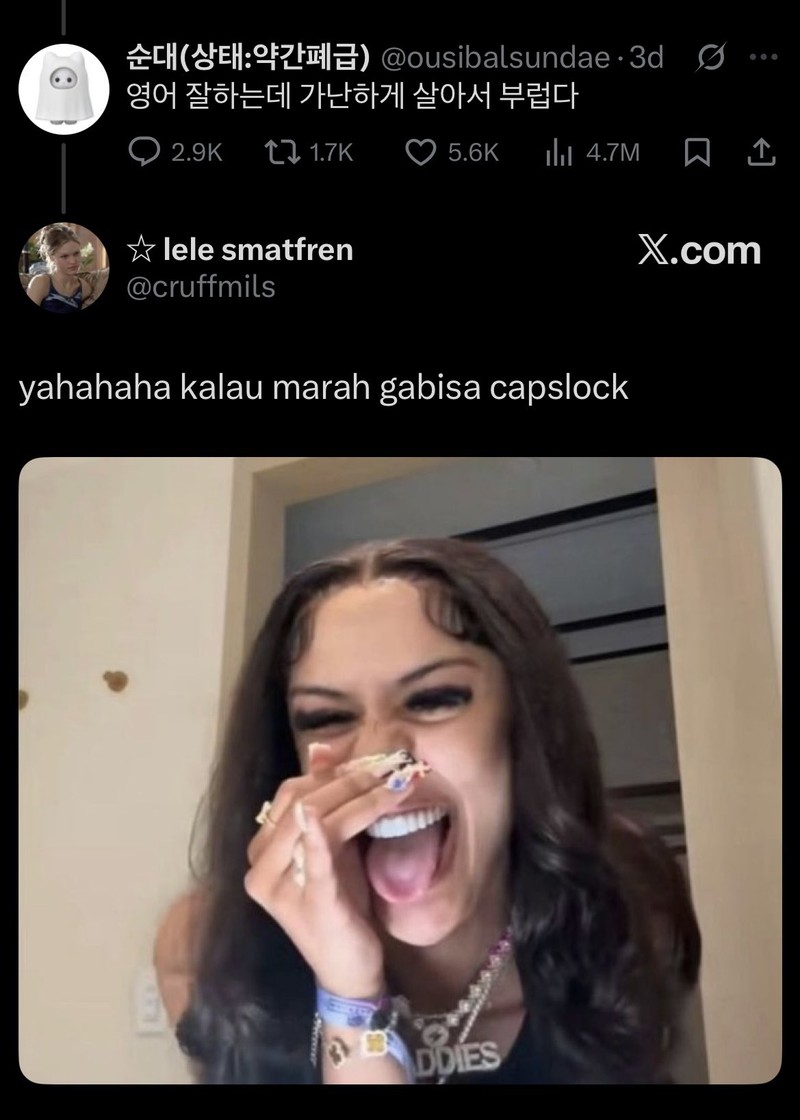Open the more options menu on the tweet
The height and width of the screenshot is (1120, 800).
[x=759, y=58]
